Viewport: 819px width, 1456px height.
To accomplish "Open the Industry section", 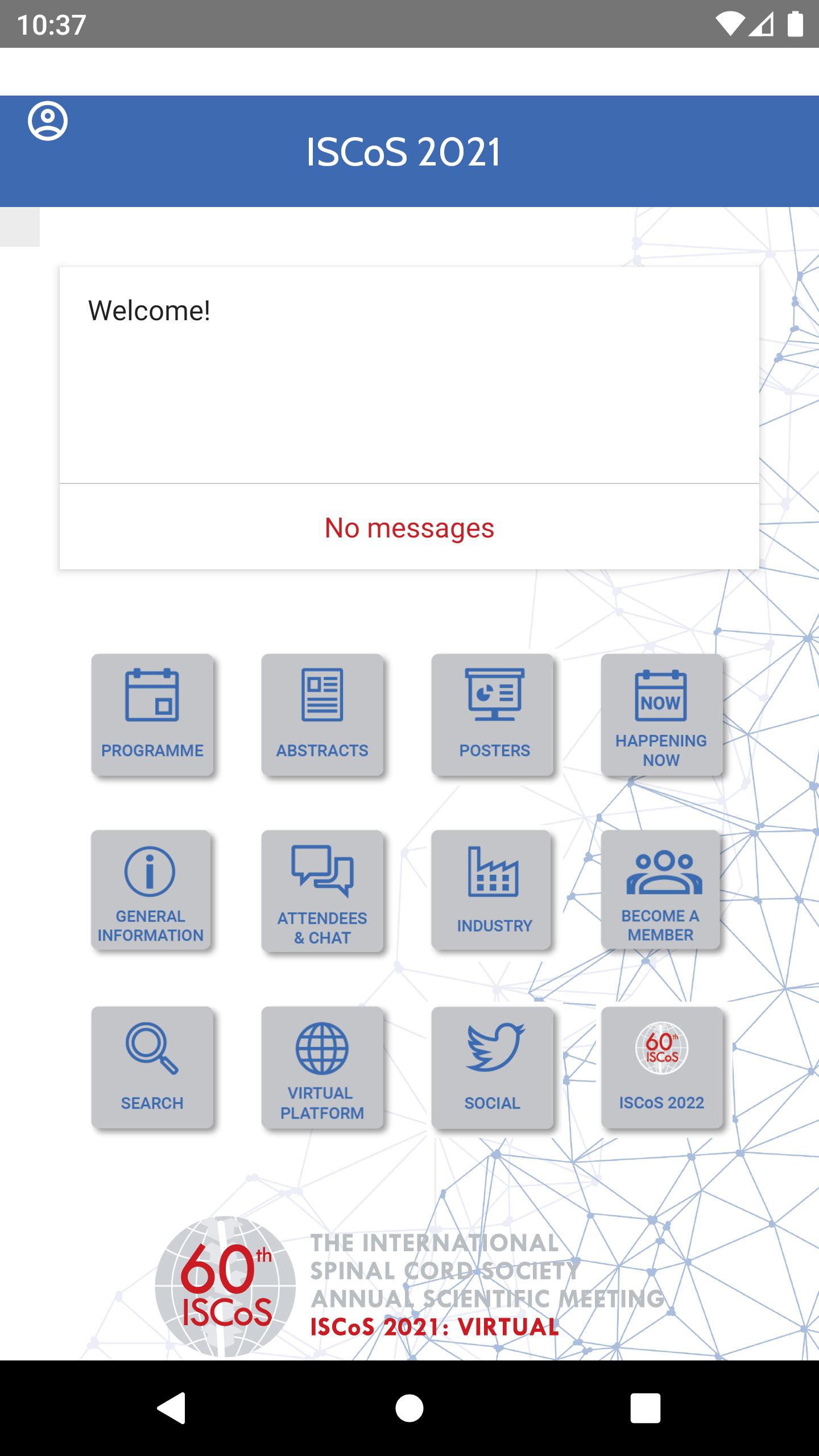I will (x=491, y=890).
